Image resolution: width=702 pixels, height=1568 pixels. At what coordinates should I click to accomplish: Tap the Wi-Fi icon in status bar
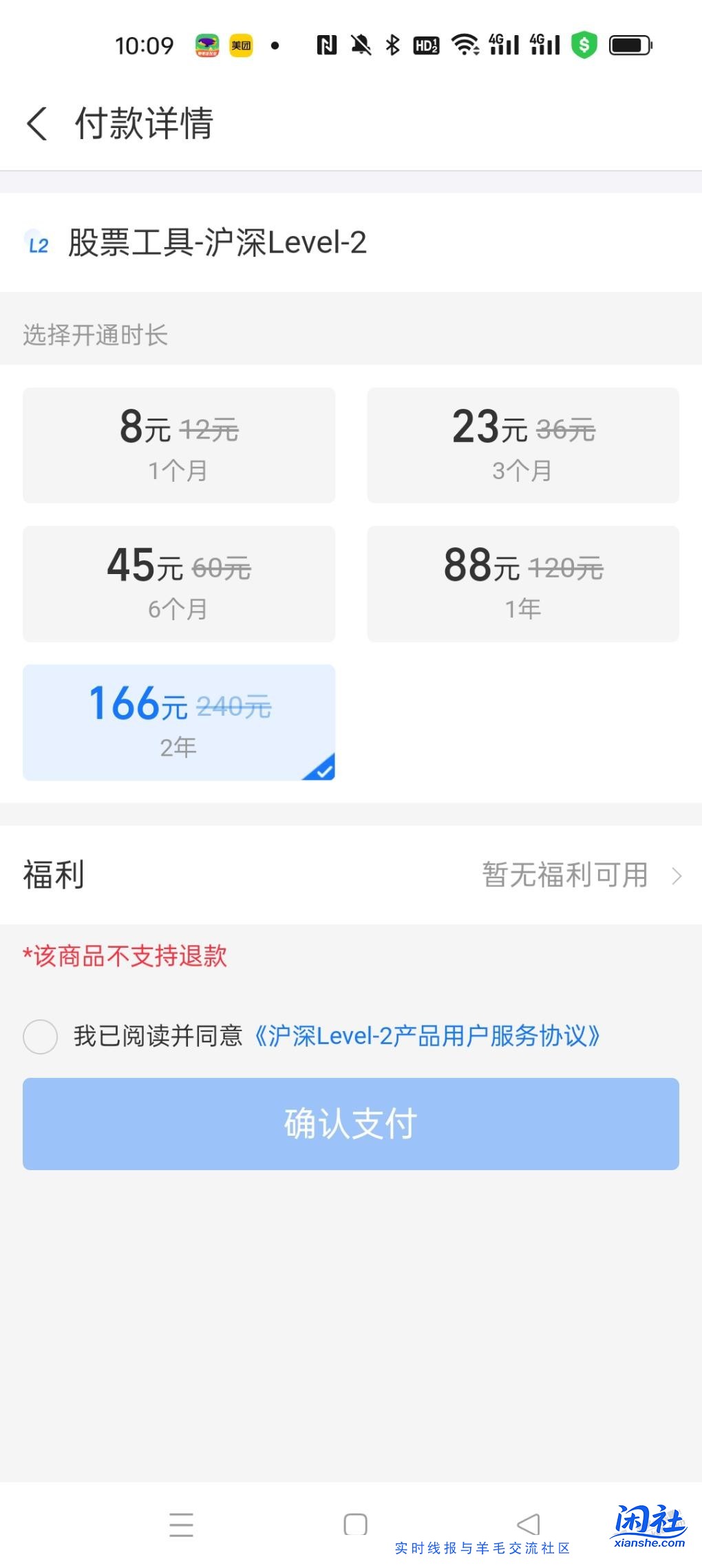click(465, 45)
